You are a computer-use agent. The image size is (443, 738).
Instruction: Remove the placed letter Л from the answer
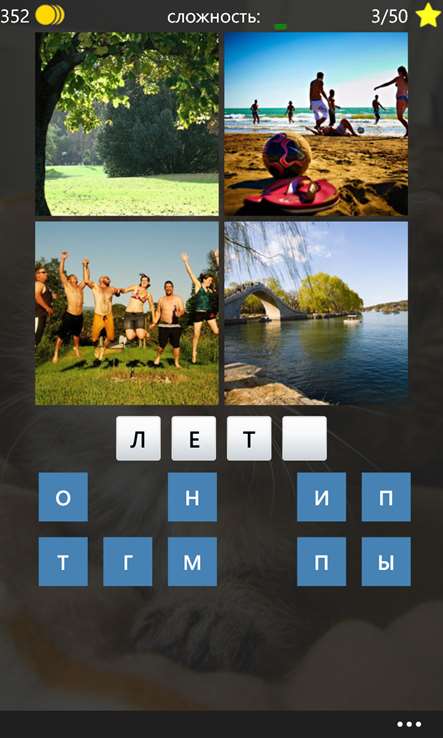(x=138, y=438)
